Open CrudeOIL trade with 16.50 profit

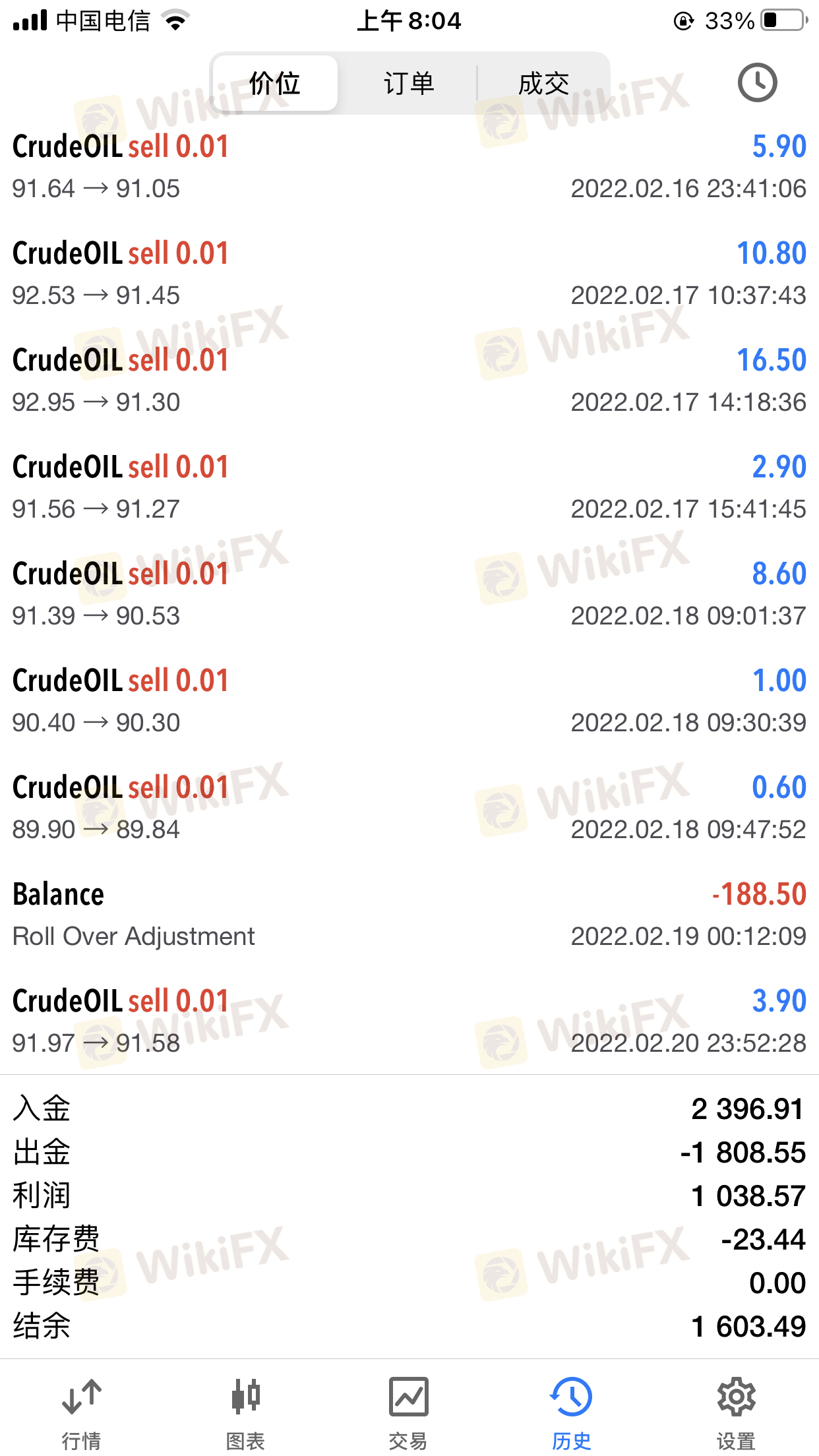[x=409, y=380]
